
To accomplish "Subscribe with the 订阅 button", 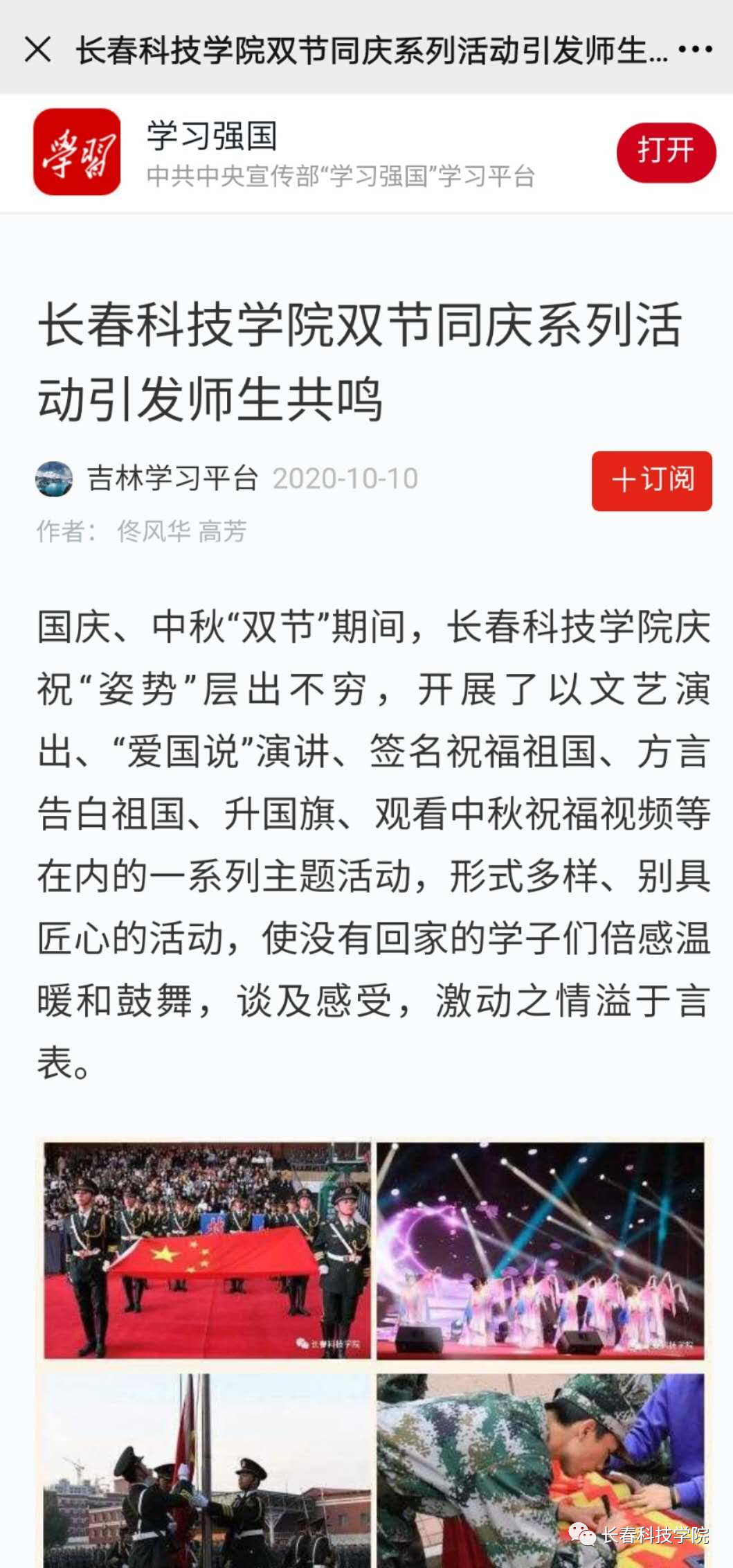I will click(x=651, y=481).
